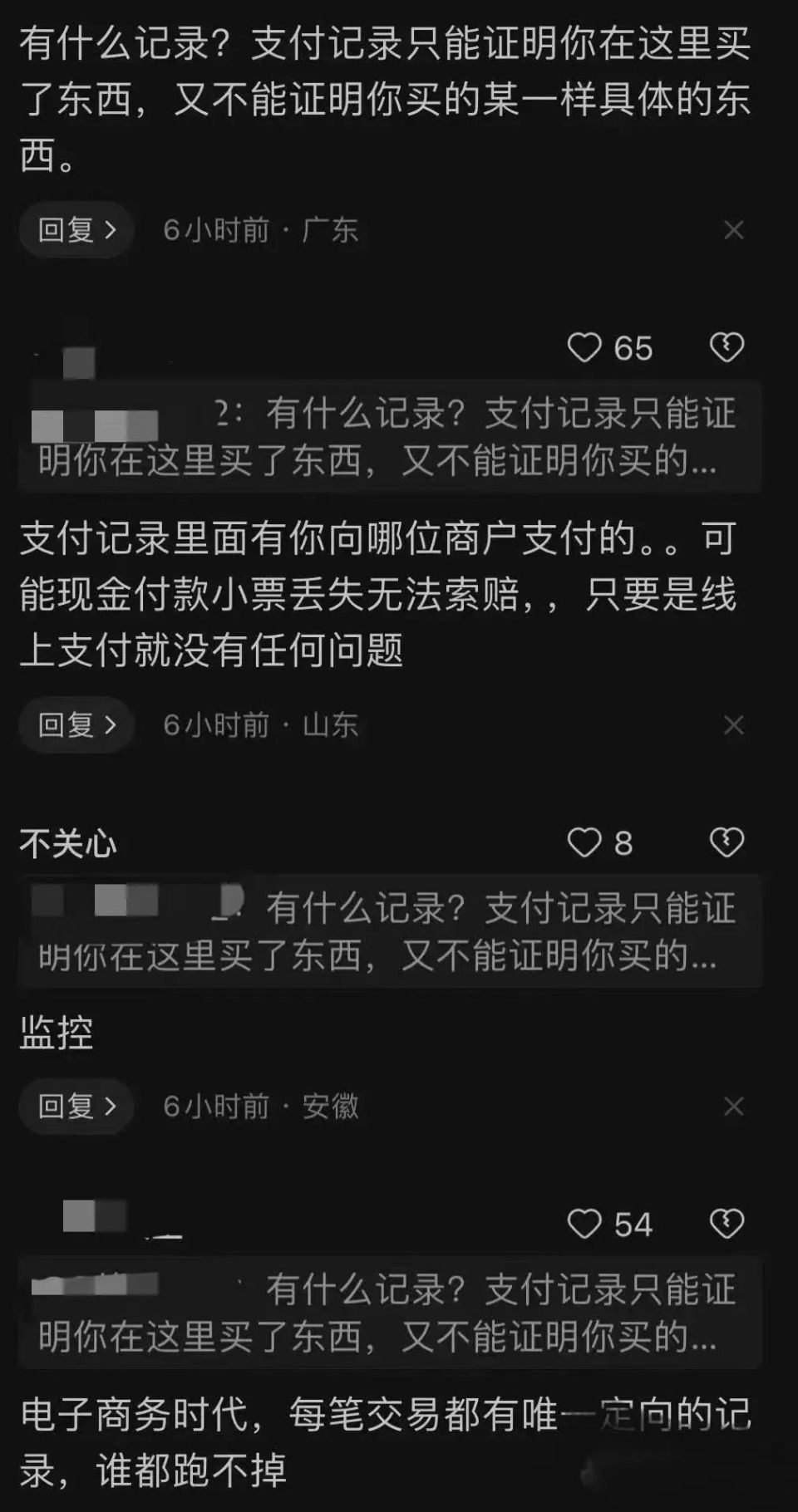Screen dimensions: 798x1512
Task: Like the bottom comment showing 54 hearts
Action: (586, 1222)
